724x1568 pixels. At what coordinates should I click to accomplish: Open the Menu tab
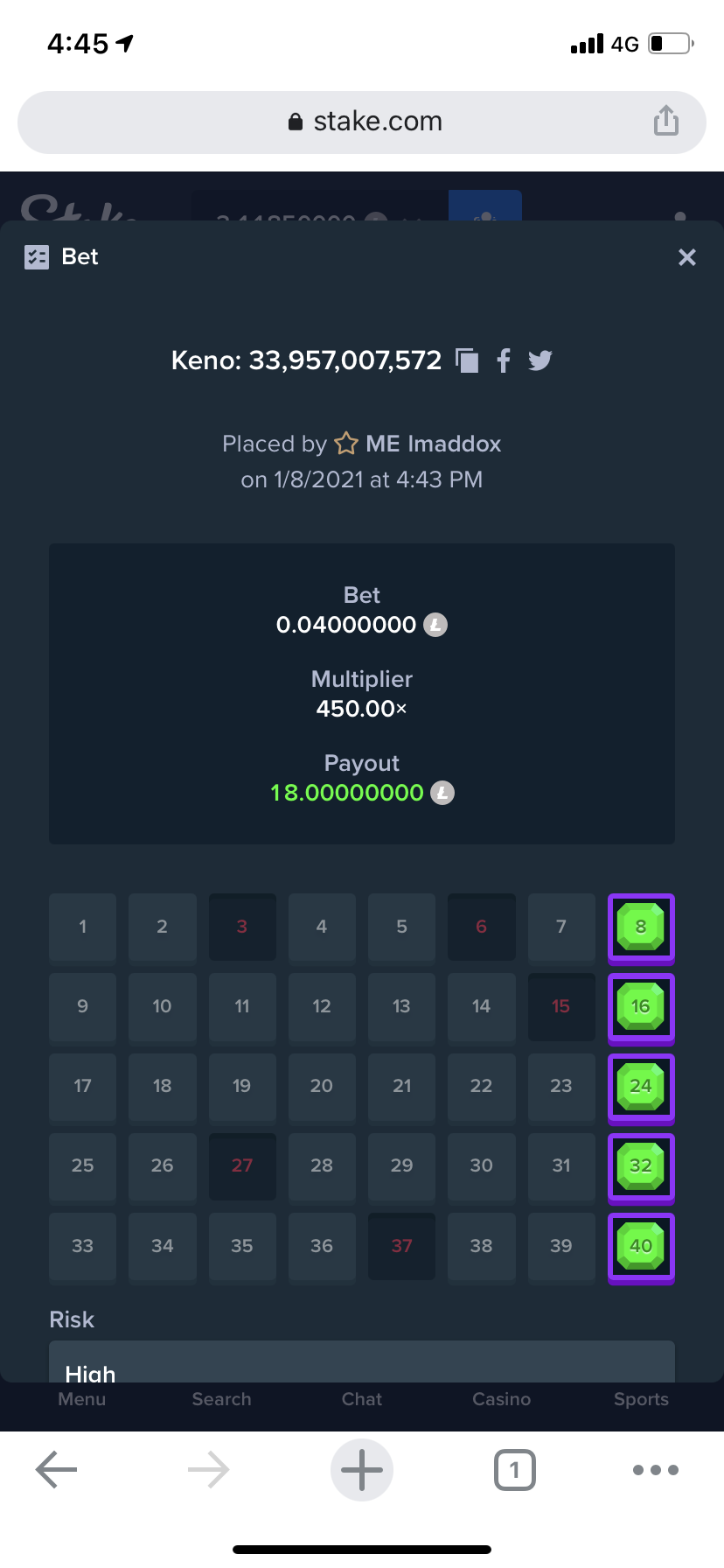(x=82, y=1399)
